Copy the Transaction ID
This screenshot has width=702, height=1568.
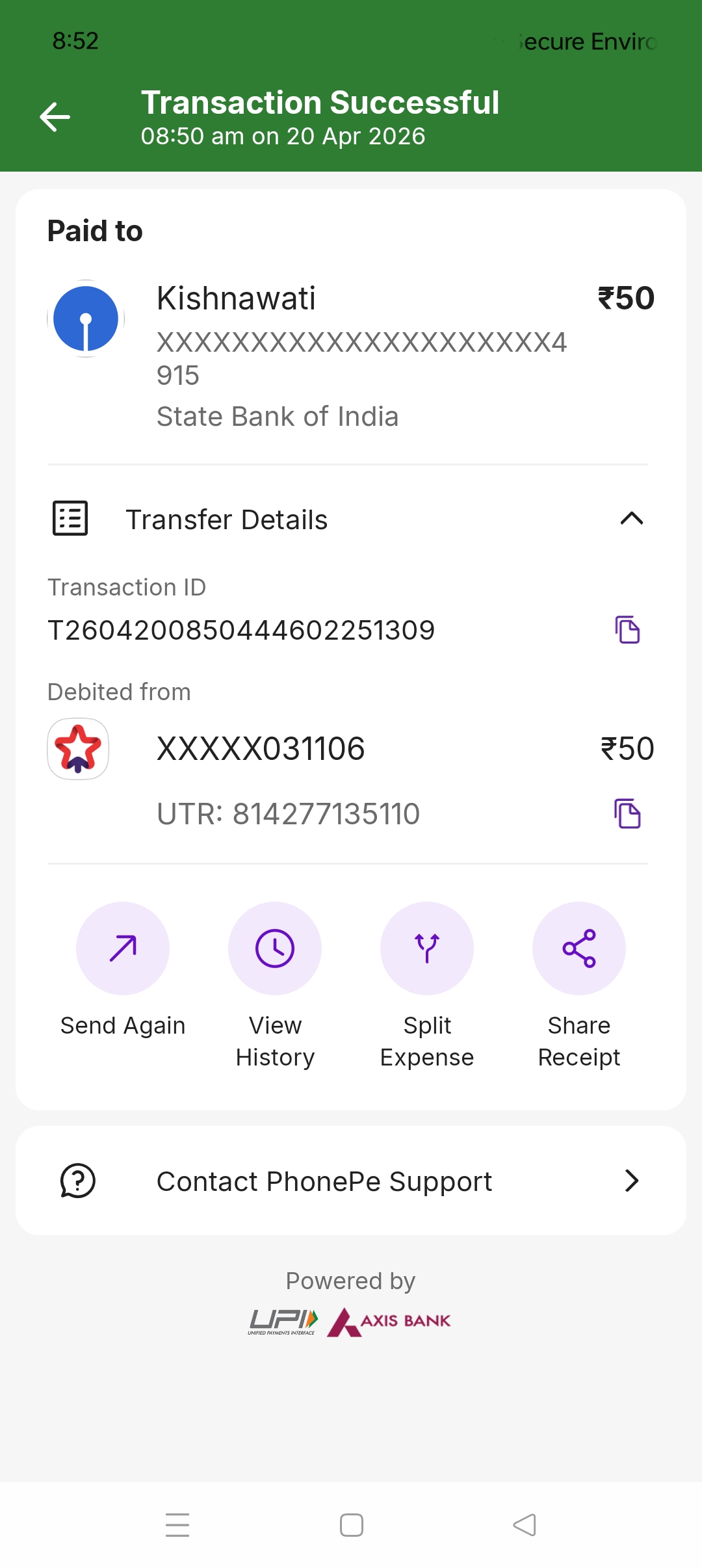[x=627, y=630]
